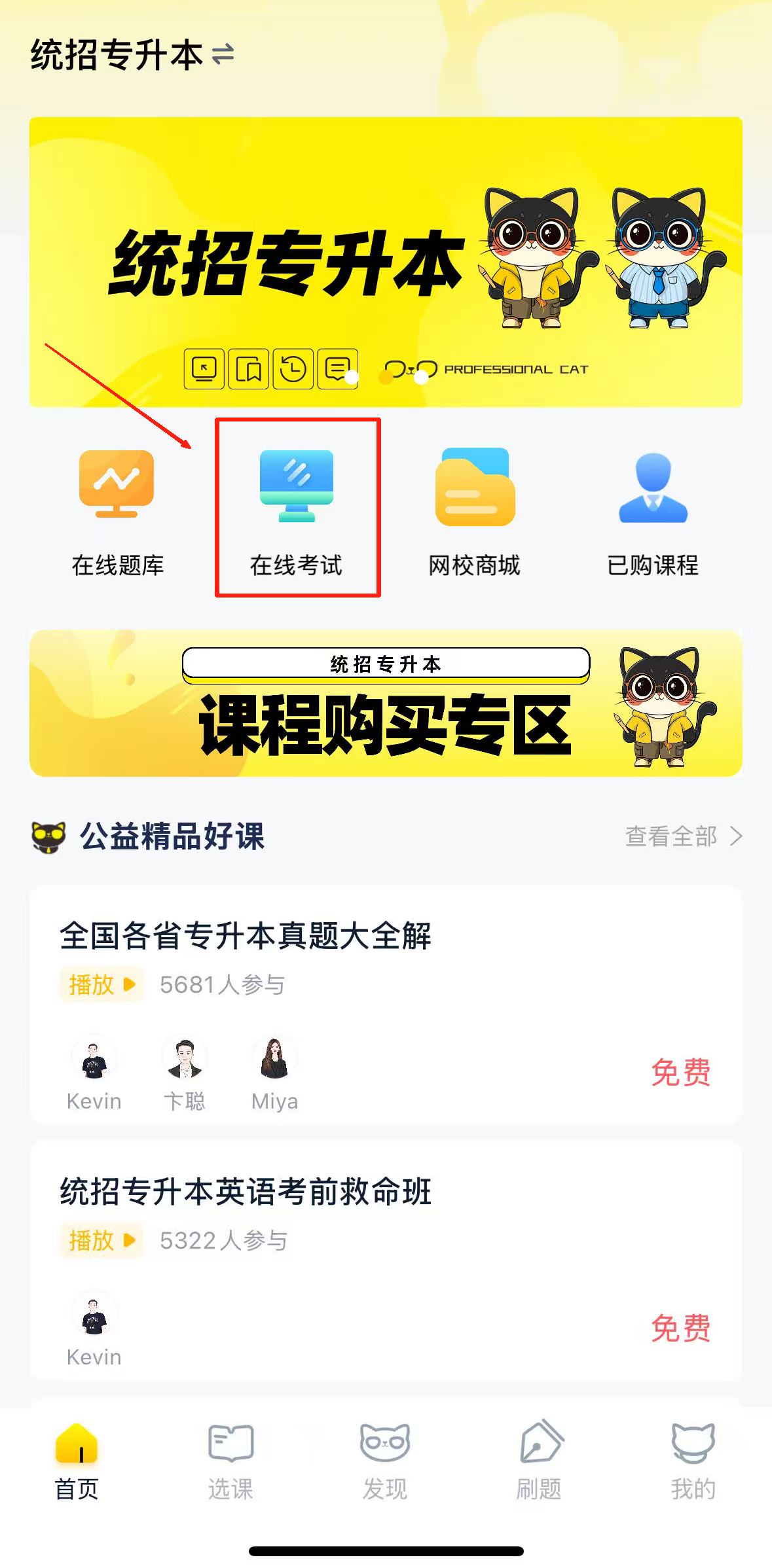
Task: Open the 统招专升本 top banner
Action: pyautogui.click(x=386, y=262)
